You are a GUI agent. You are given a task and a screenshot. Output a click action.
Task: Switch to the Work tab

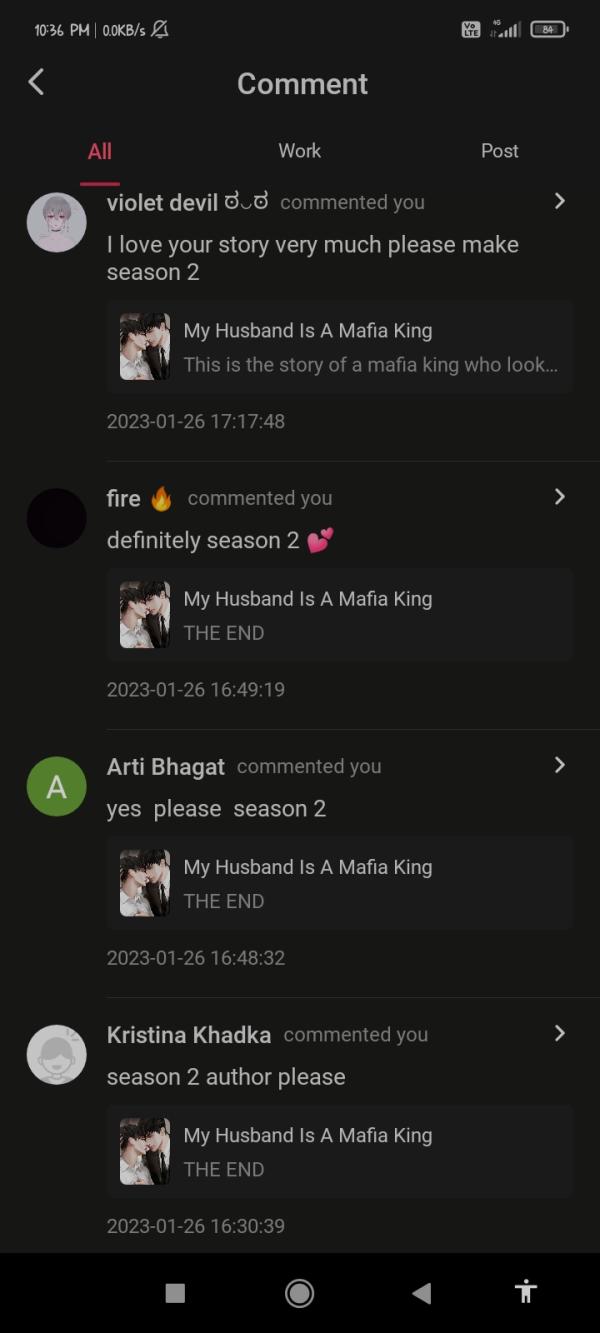(299, 151)
